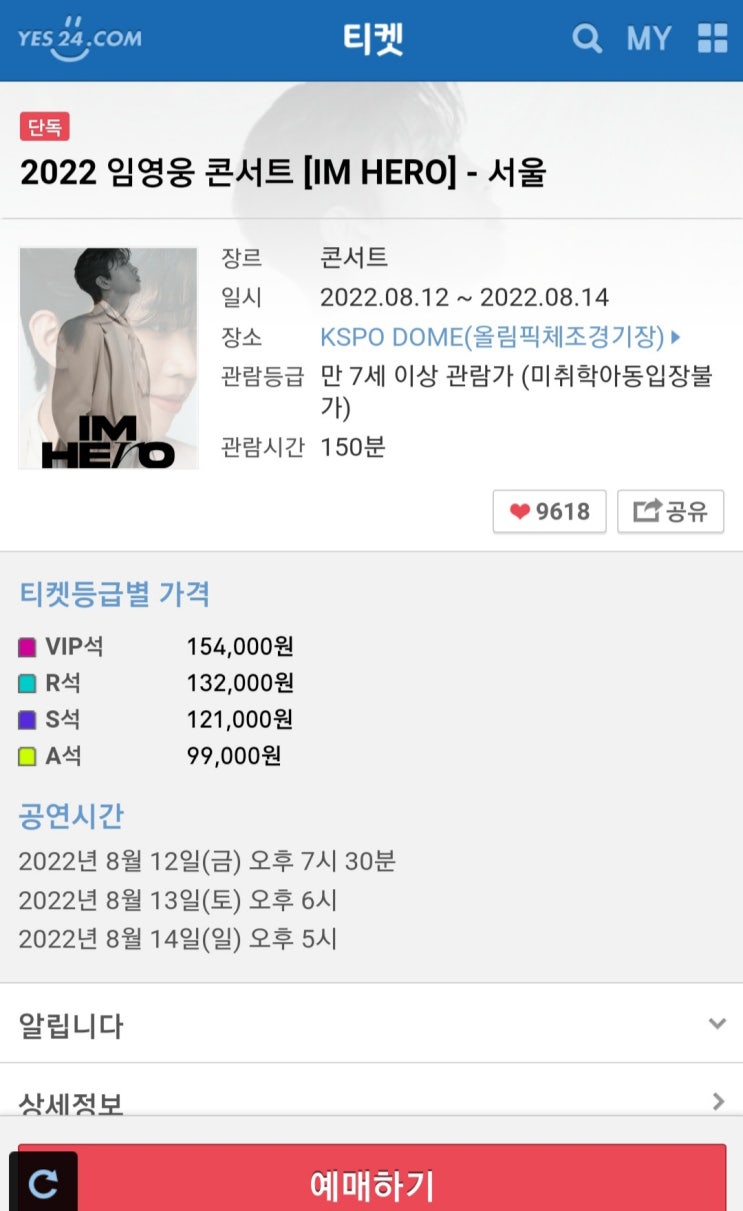Open the MY account page
The image size is (743, 1211).
pyautogui.click(x=648, y=39)
